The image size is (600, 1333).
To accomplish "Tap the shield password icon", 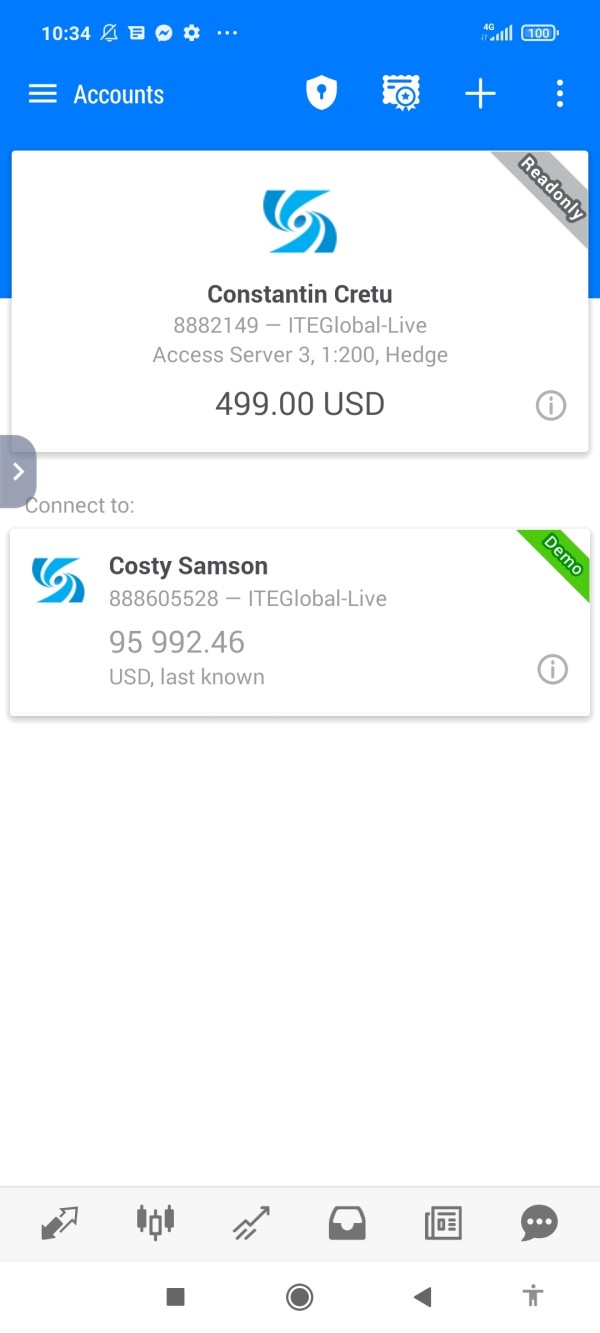I will [321, 94].
